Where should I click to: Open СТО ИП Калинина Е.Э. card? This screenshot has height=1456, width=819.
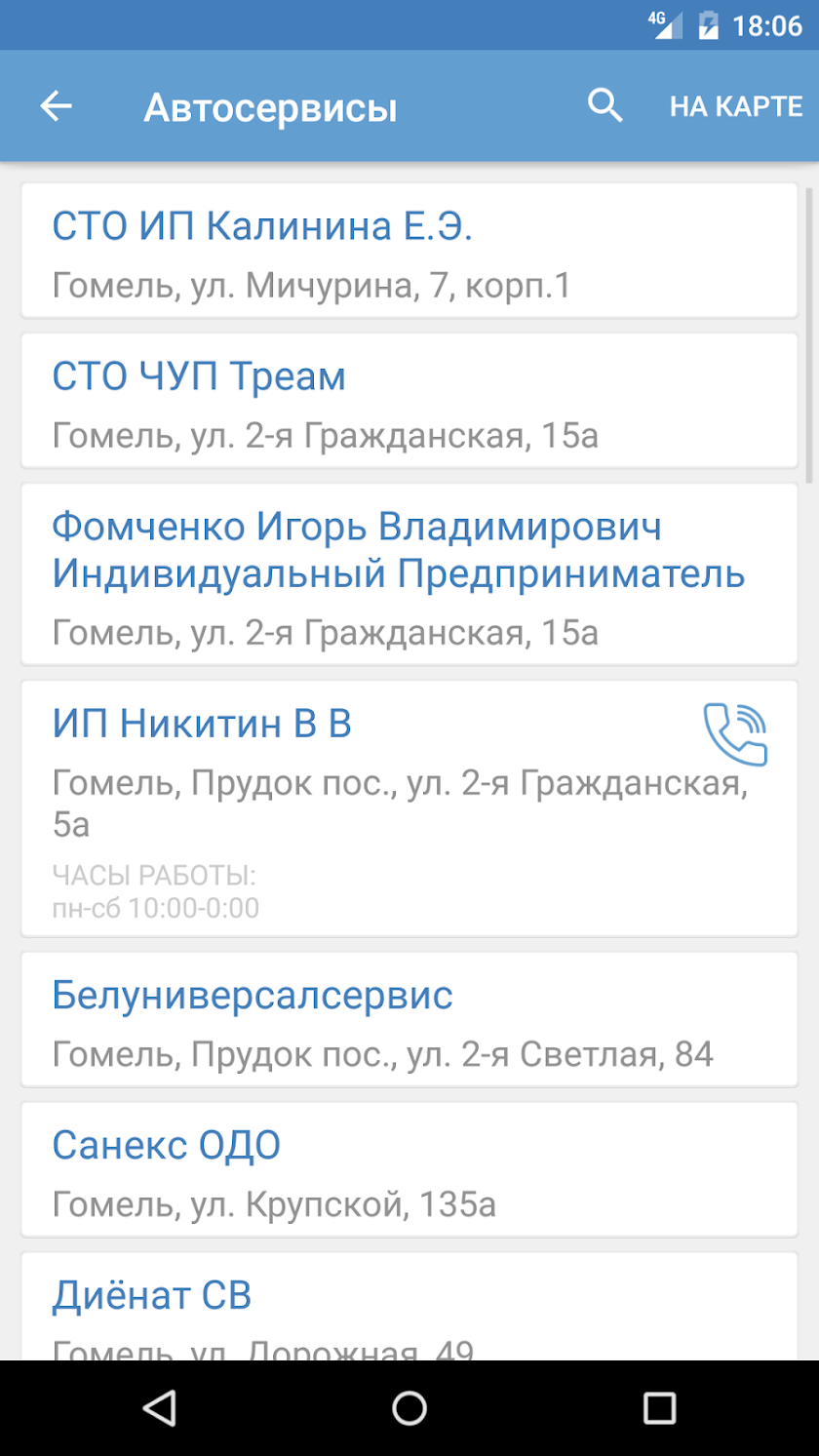coord(409,251)
